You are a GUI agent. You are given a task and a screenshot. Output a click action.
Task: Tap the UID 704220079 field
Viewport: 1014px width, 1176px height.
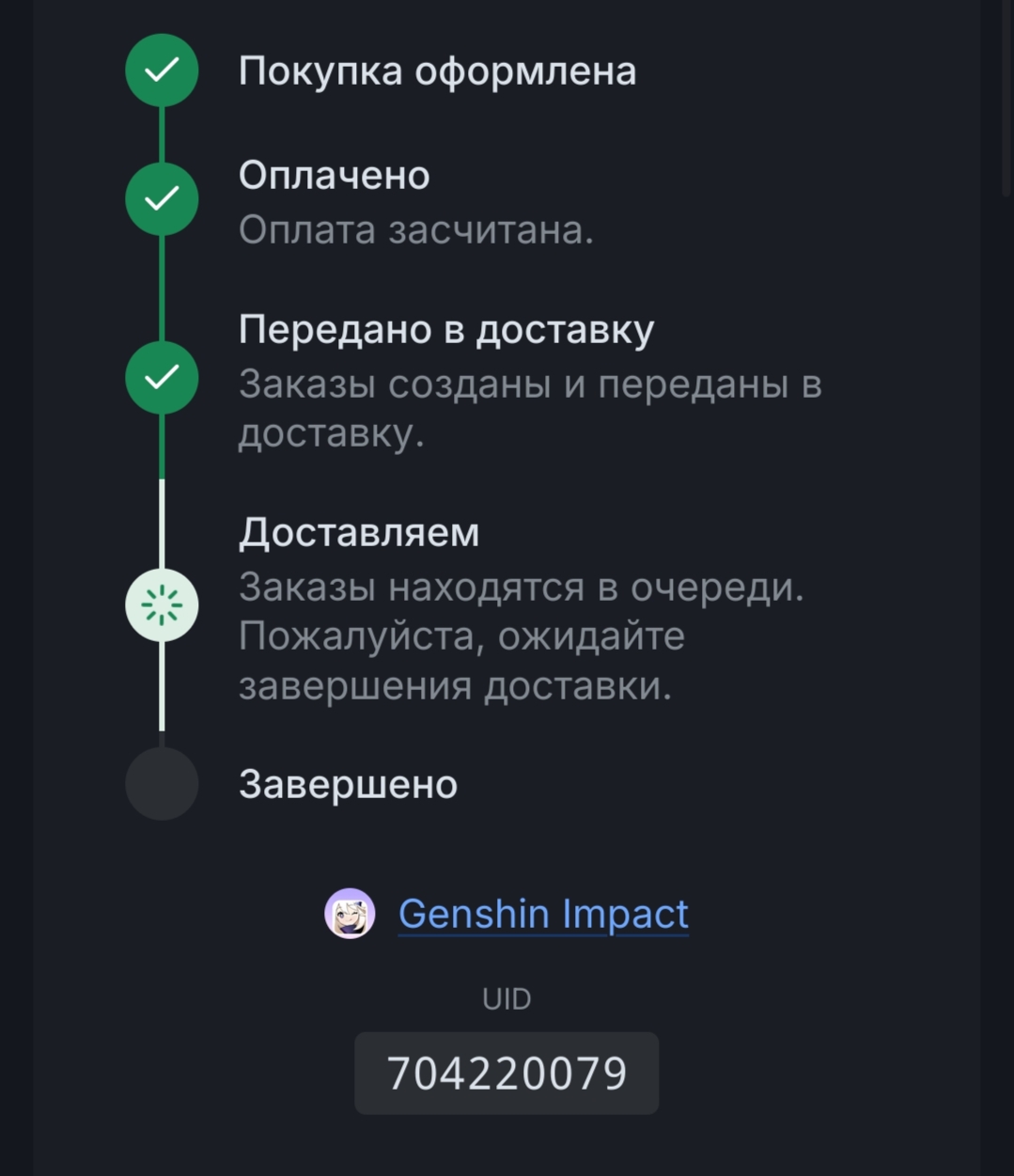click(507, 1074)
